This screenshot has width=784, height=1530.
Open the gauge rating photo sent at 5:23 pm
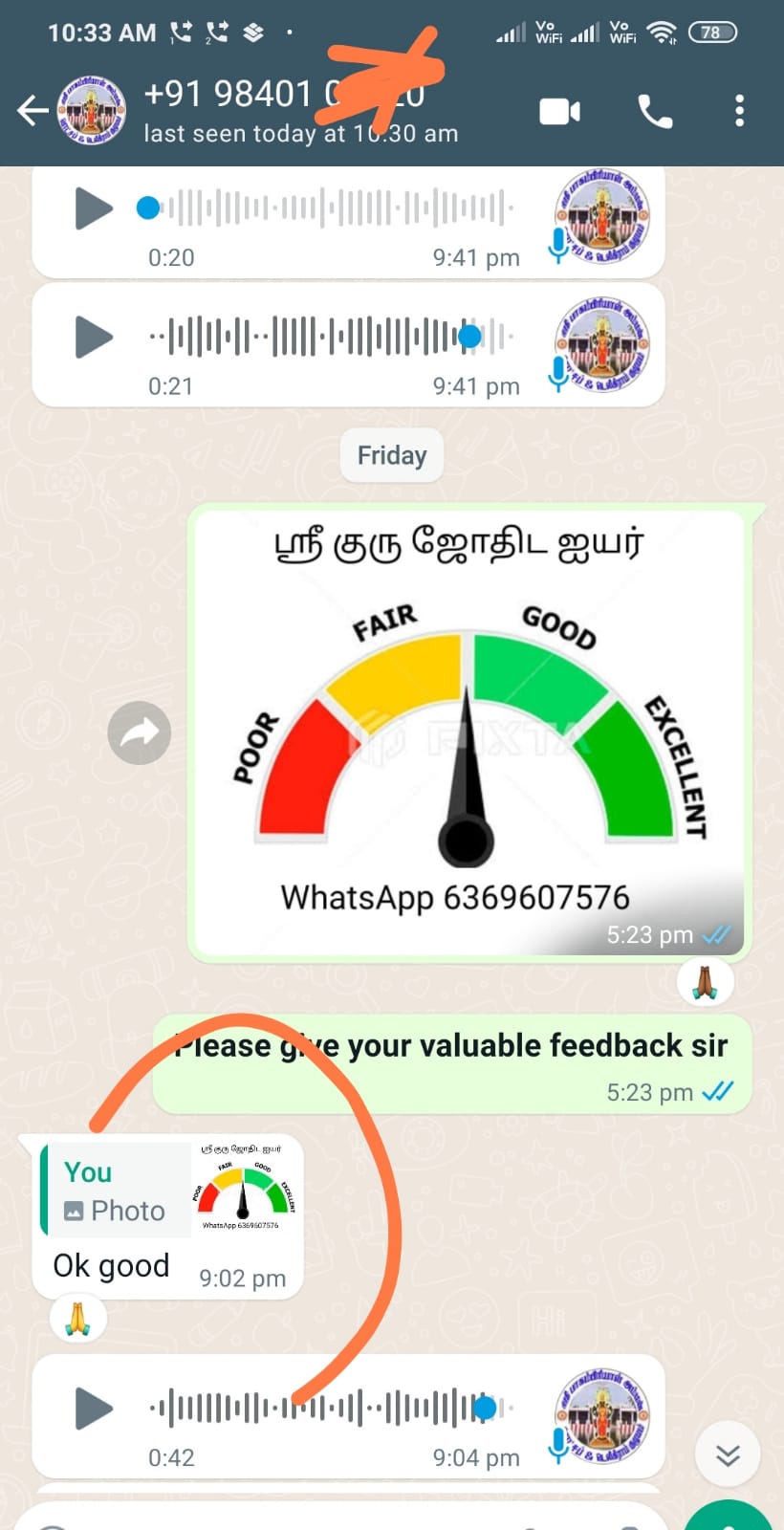pyautogui.click(x=468, y=732)
